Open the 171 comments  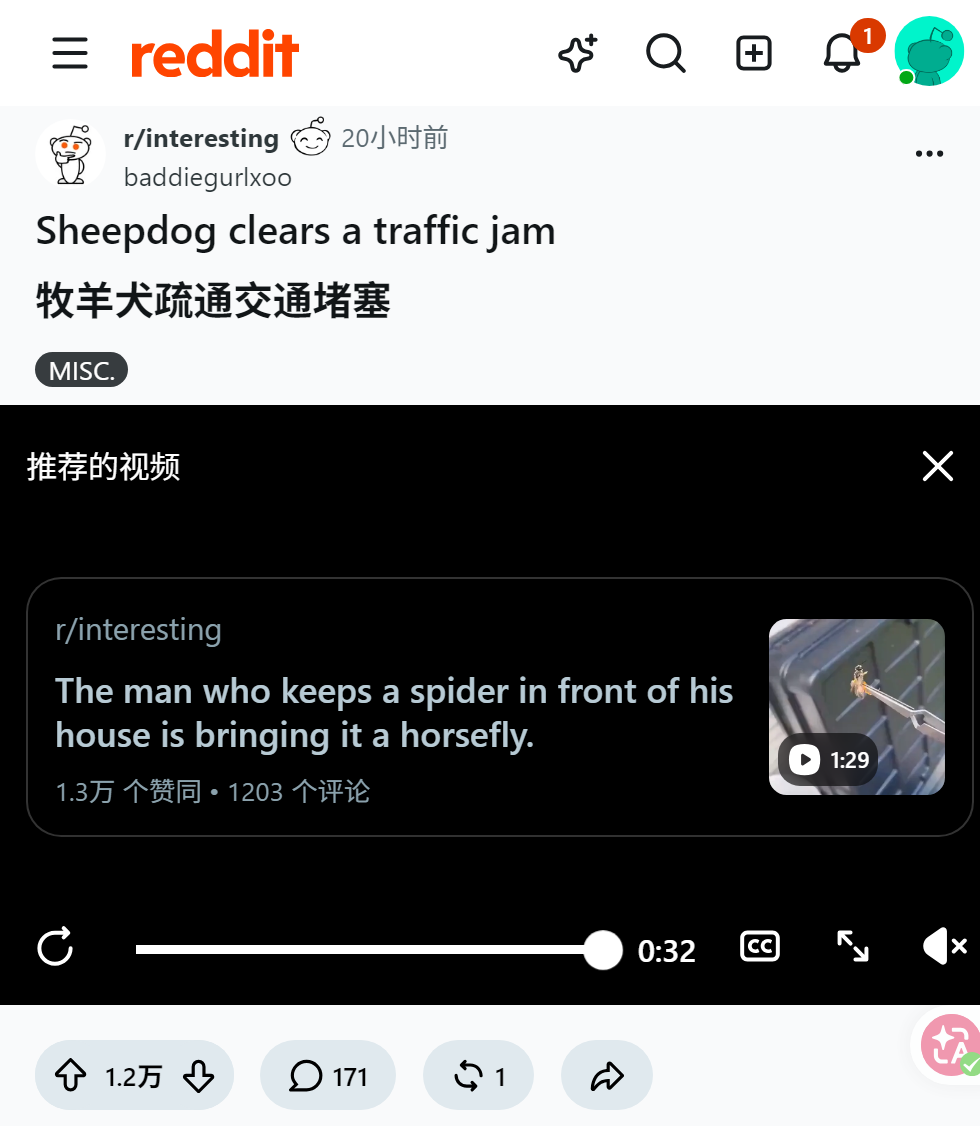click(328, 1076)
